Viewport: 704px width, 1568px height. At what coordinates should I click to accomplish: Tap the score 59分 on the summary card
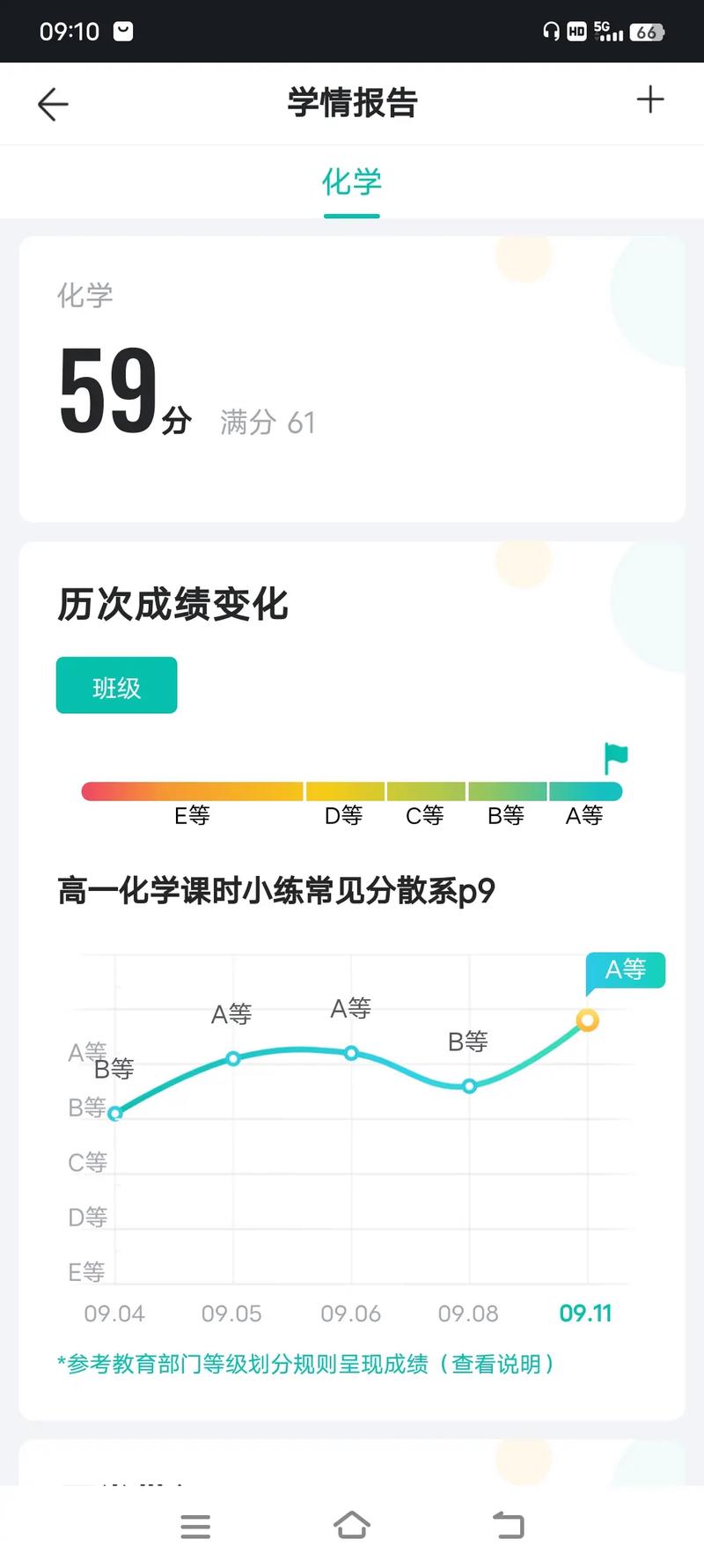pos(123,398)
